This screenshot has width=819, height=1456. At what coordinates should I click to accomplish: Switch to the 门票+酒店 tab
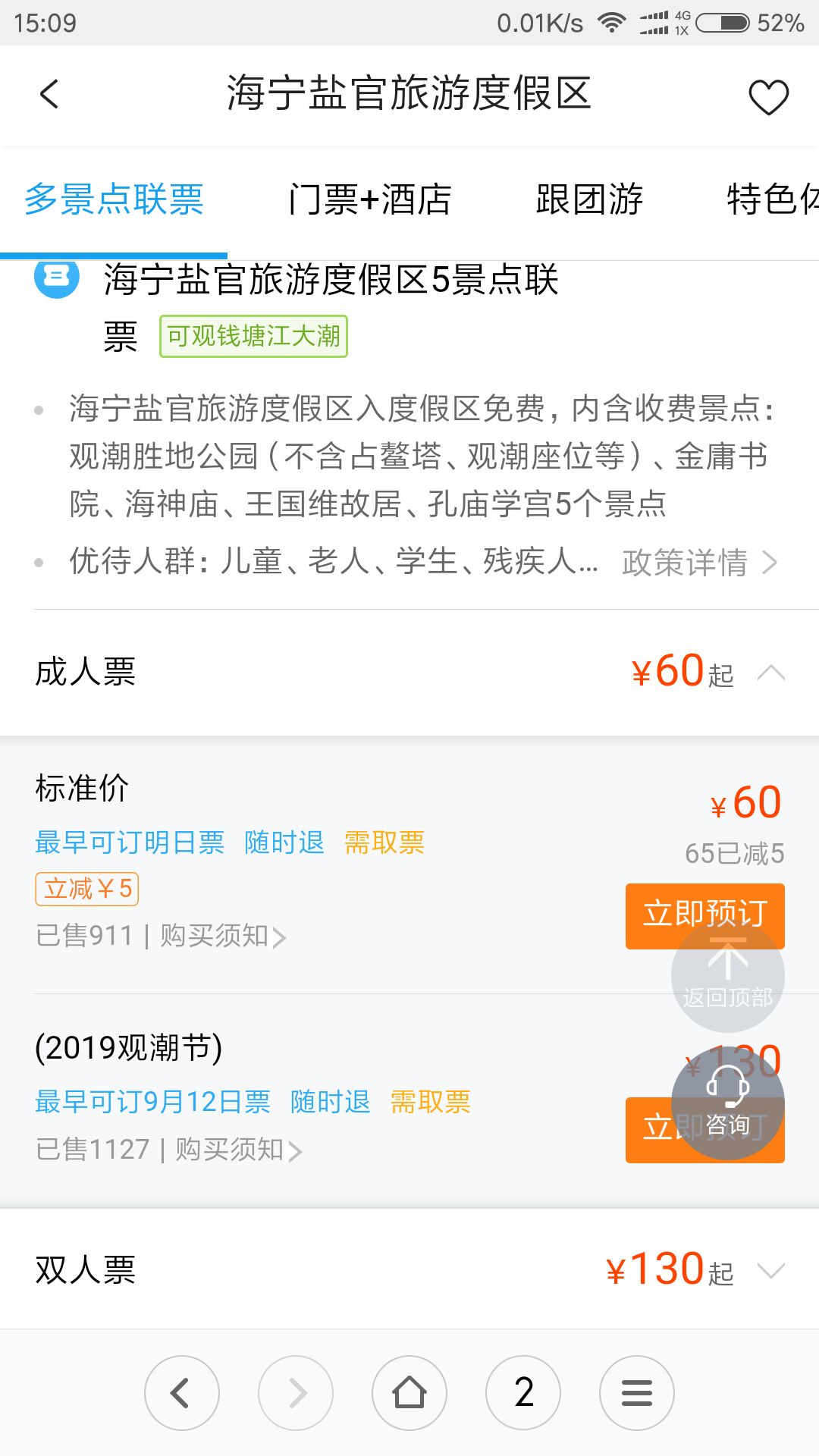pyautogui.click(x=369, y=200)
